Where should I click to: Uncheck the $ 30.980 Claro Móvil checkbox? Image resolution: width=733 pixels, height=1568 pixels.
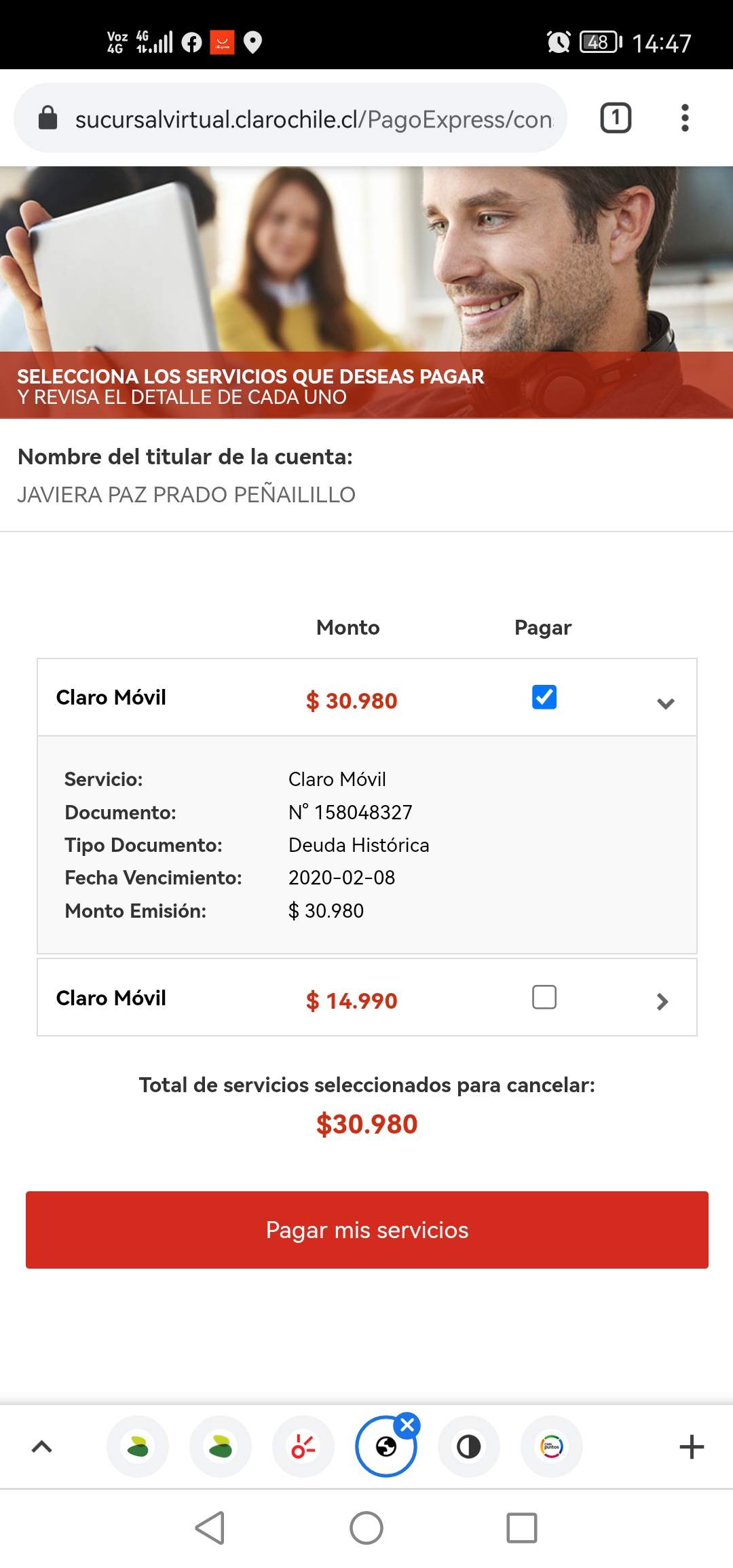pos(544,697)
